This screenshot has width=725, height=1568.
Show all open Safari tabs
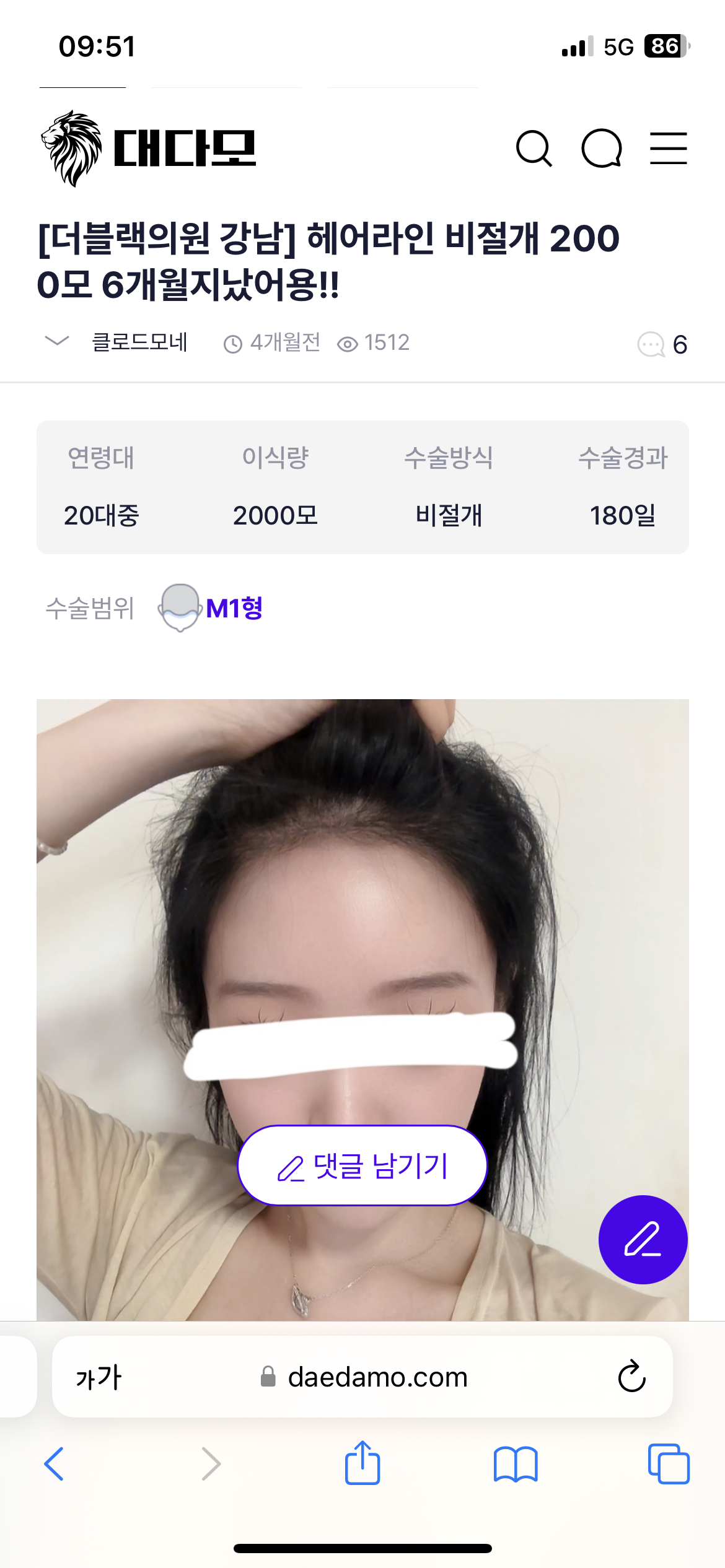coord(669,1464)
